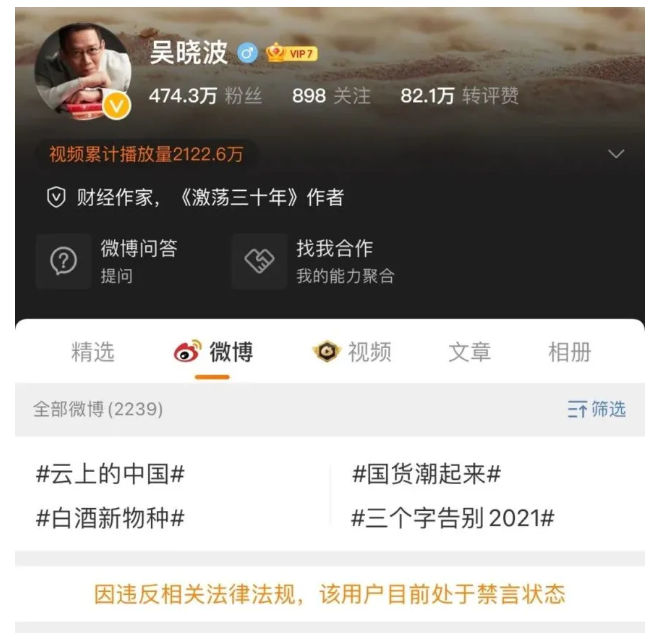Image resolution: width=656 pixels, height=633 pixels.
Task: Open topic #三个字告别2021#
Action: pyautogui.click(x=452, y=518)
